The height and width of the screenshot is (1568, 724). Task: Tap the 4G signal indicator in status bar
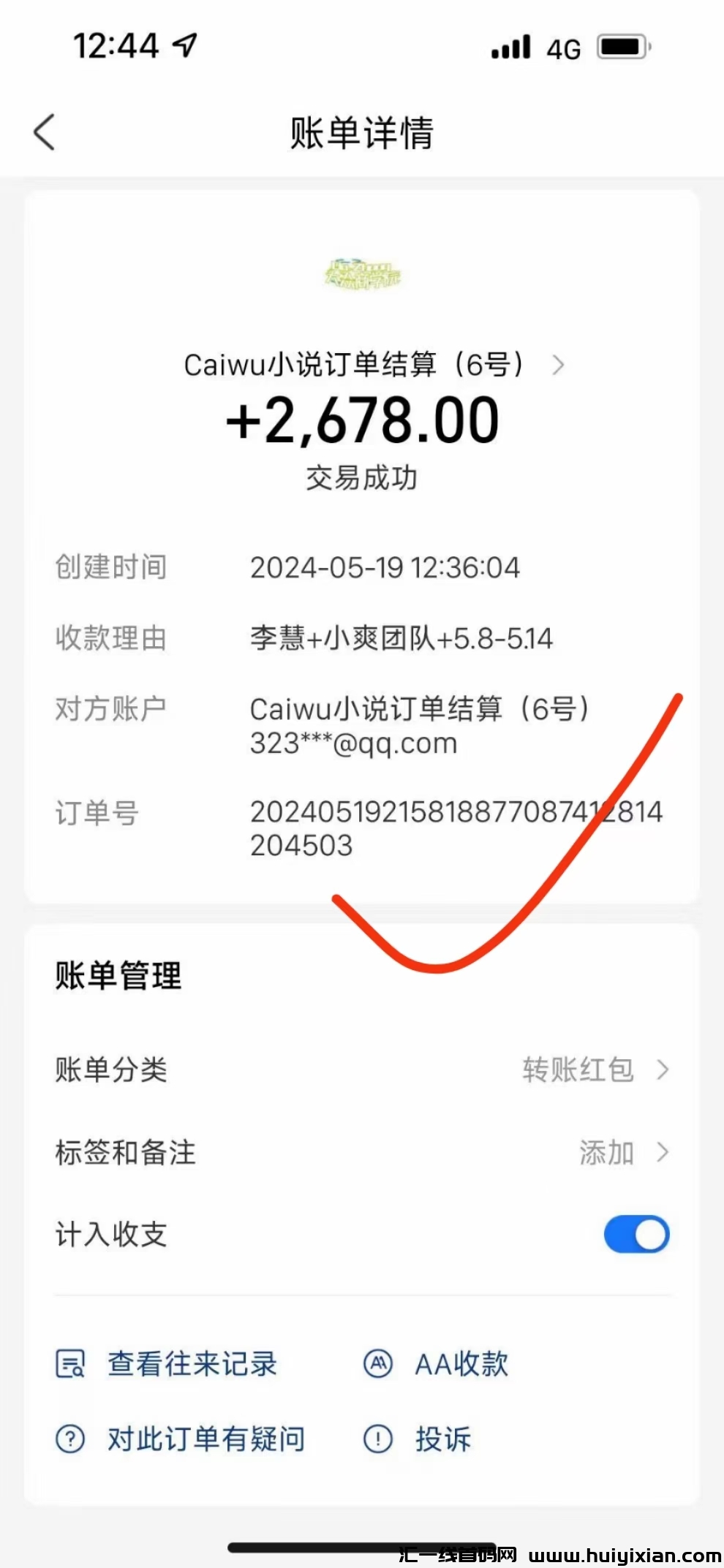point(563,48)
